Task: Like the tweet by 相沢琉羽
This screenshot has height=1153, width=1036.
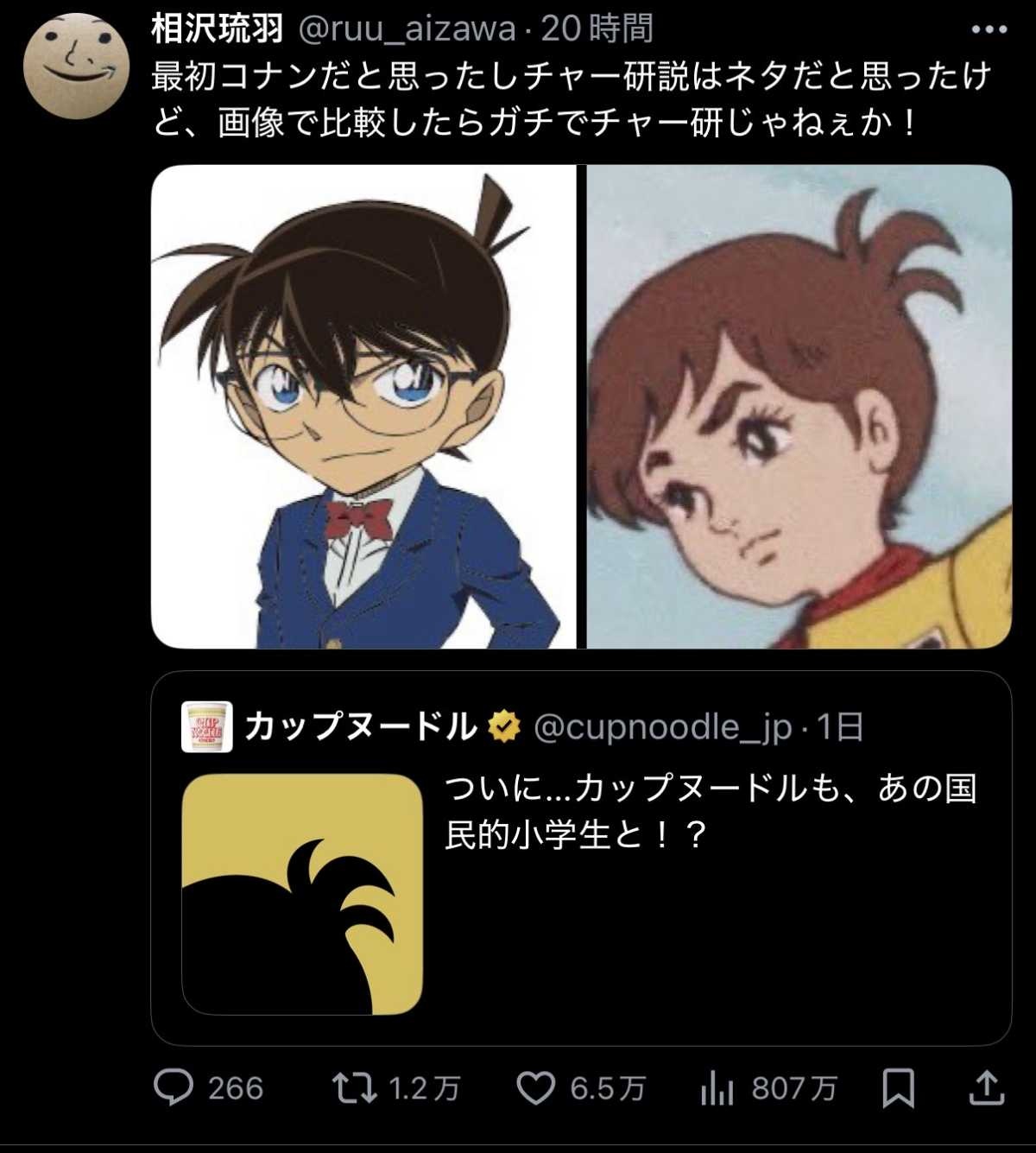Action: point(536,1088)
